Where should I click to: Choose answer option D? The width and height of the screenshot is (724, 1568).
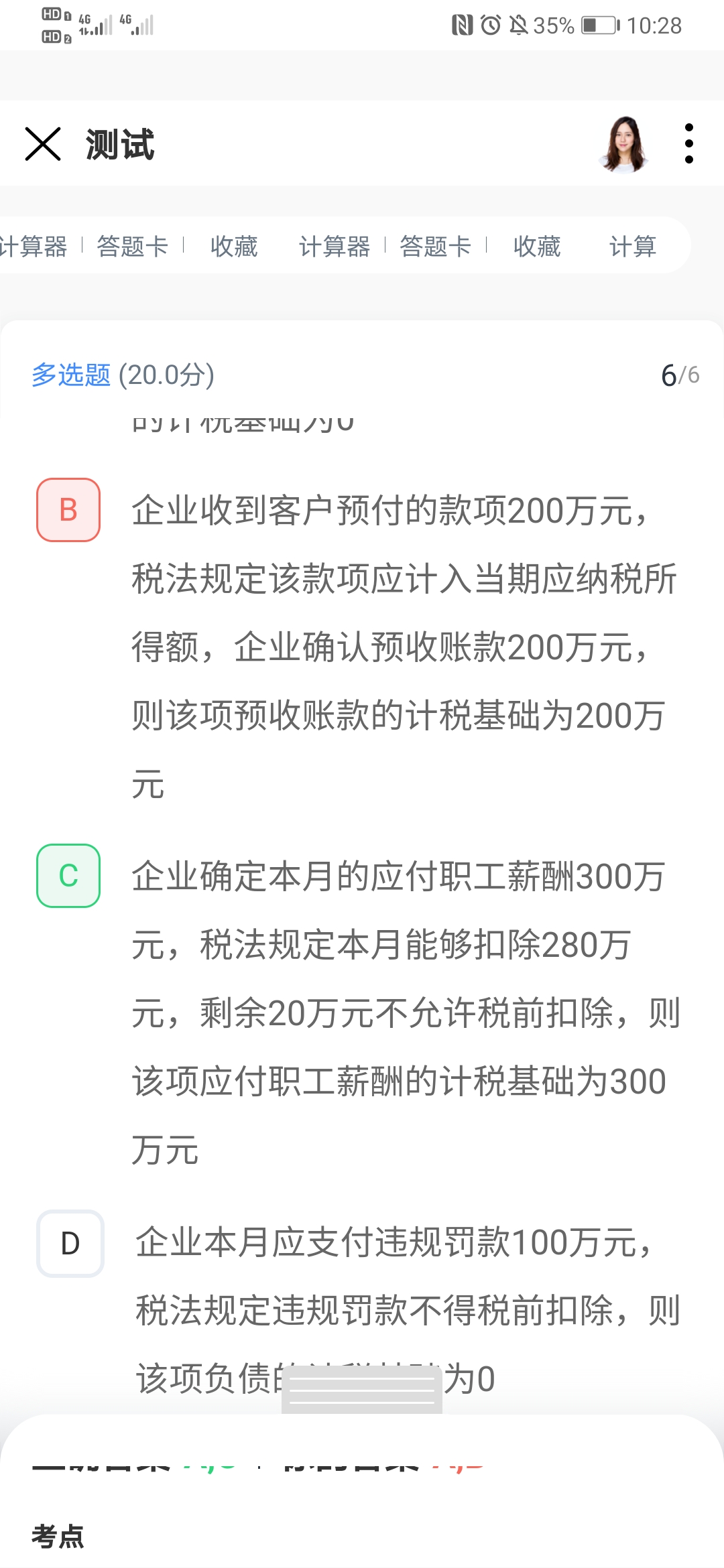coord(70,1243)
